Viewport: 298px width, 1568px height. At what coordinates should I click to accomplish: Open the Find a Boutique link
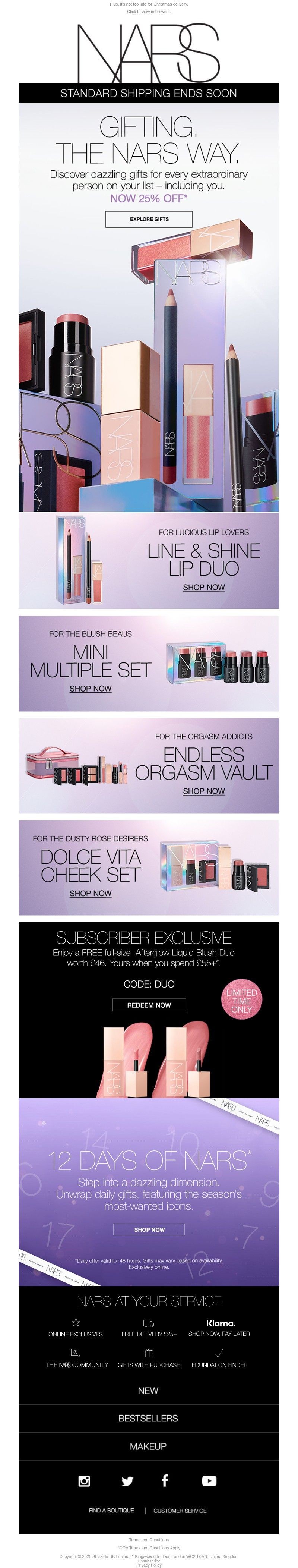tap(111, 1510)
